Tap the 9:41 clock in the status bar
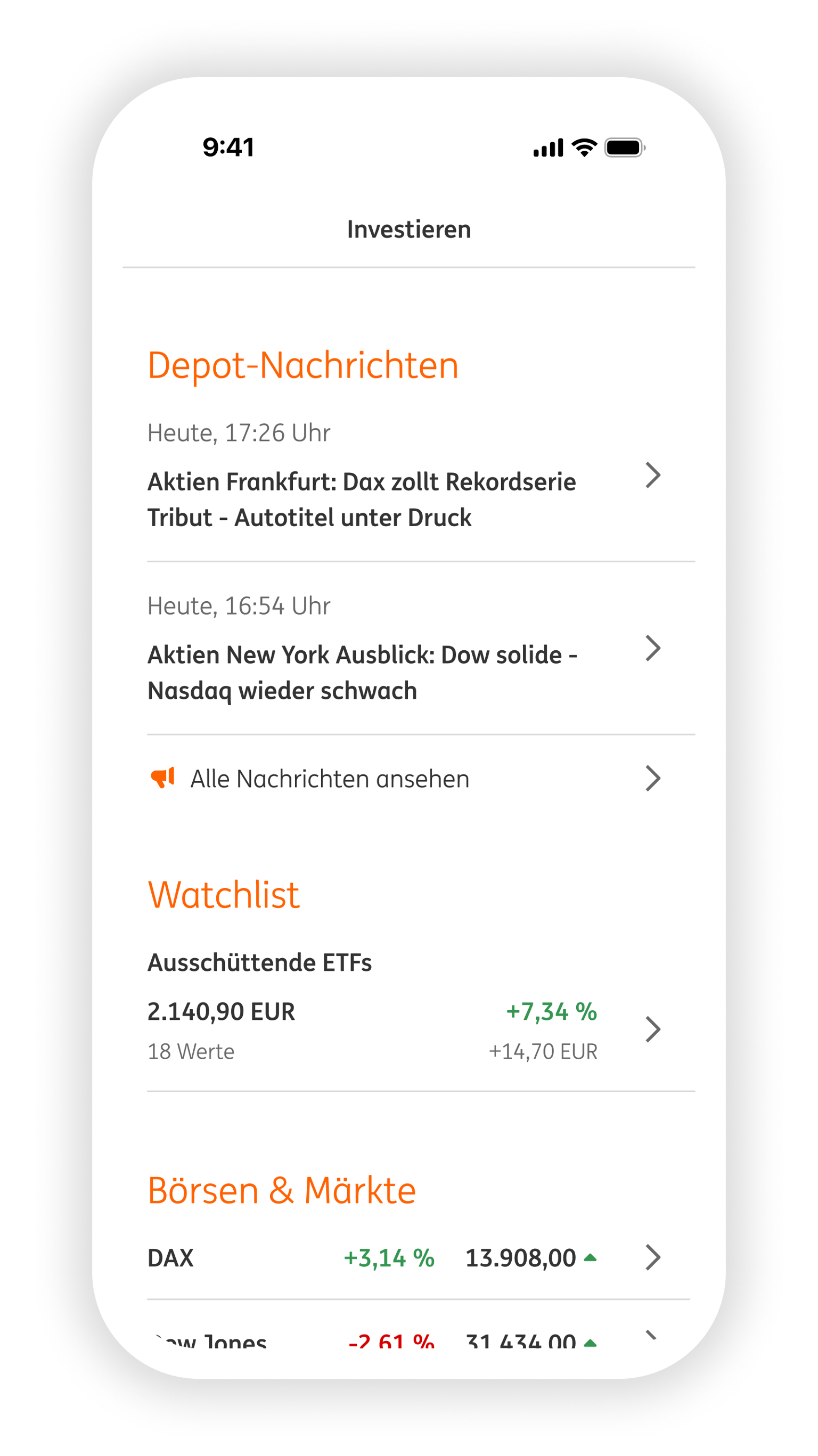The width and height of the screenshot is (818, 1456). click(x=228, y=146)
